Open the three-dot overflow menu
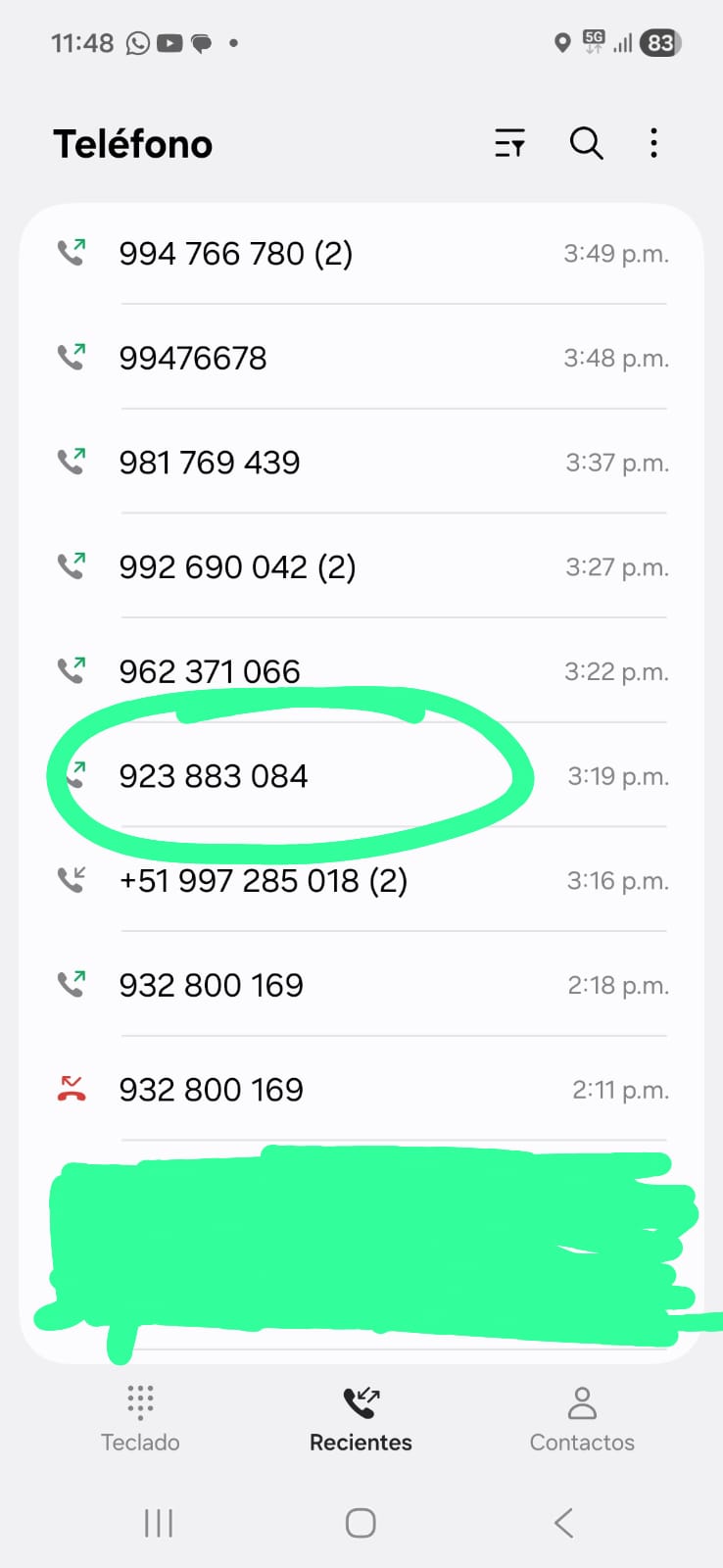This screenshot has height=1568, width=723. click(653, 143)
